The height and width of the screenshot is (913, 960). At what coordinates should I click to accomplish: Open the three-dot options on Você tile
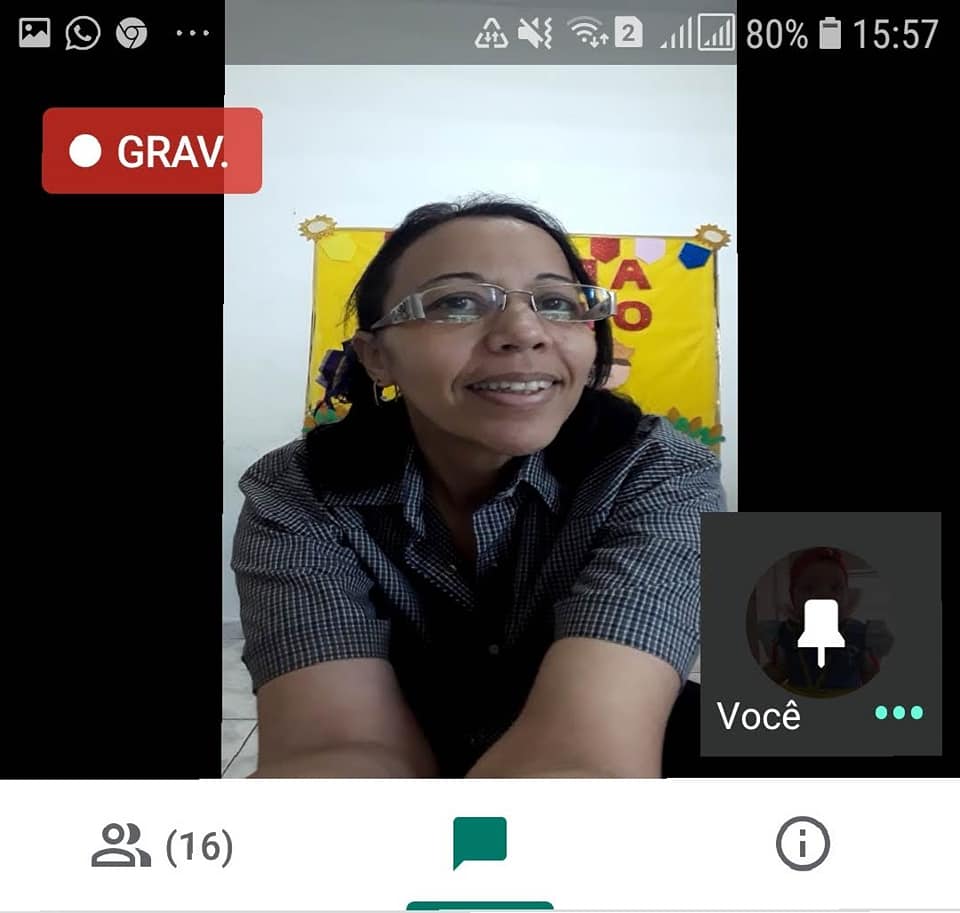pyautogui.click(x=899, y=713)
